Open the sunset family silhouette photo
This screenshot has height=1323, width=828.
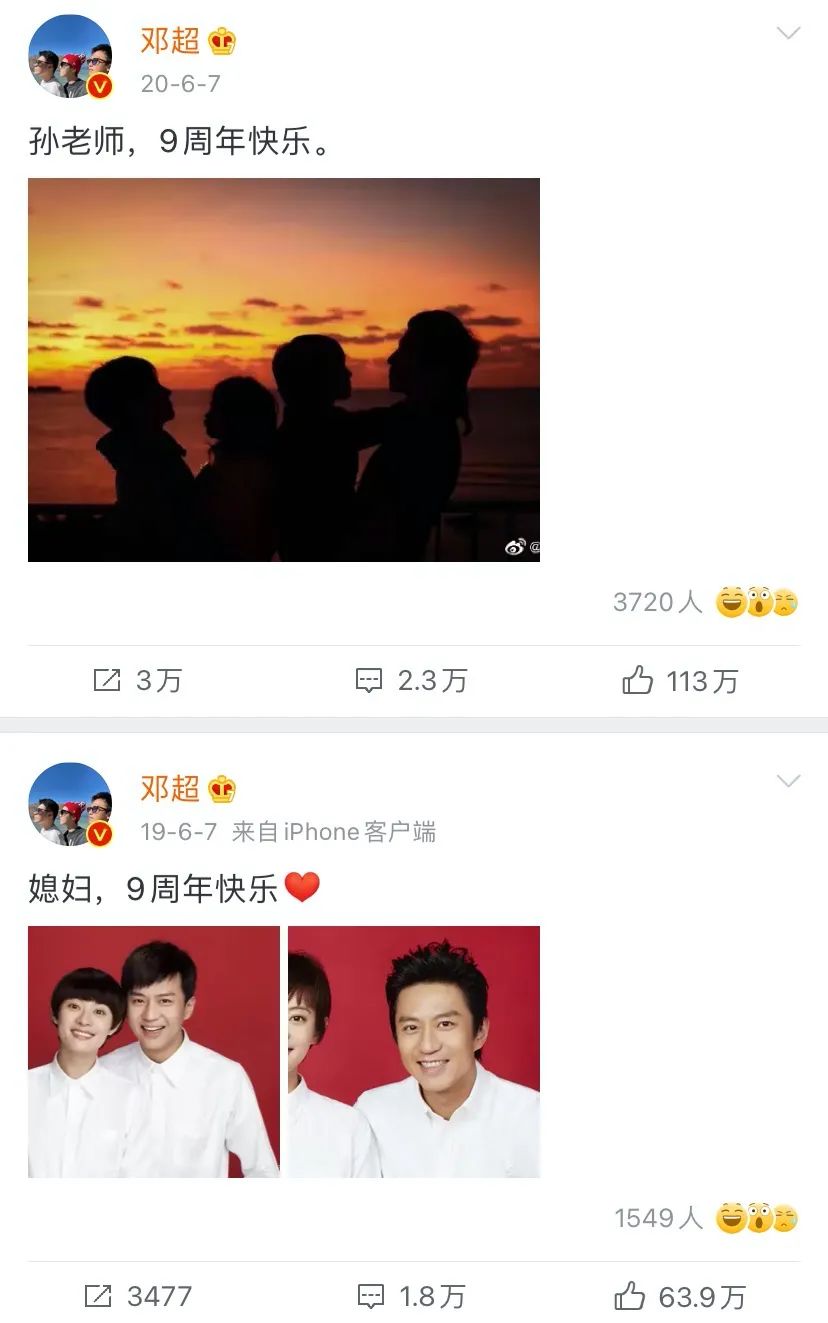283,369
